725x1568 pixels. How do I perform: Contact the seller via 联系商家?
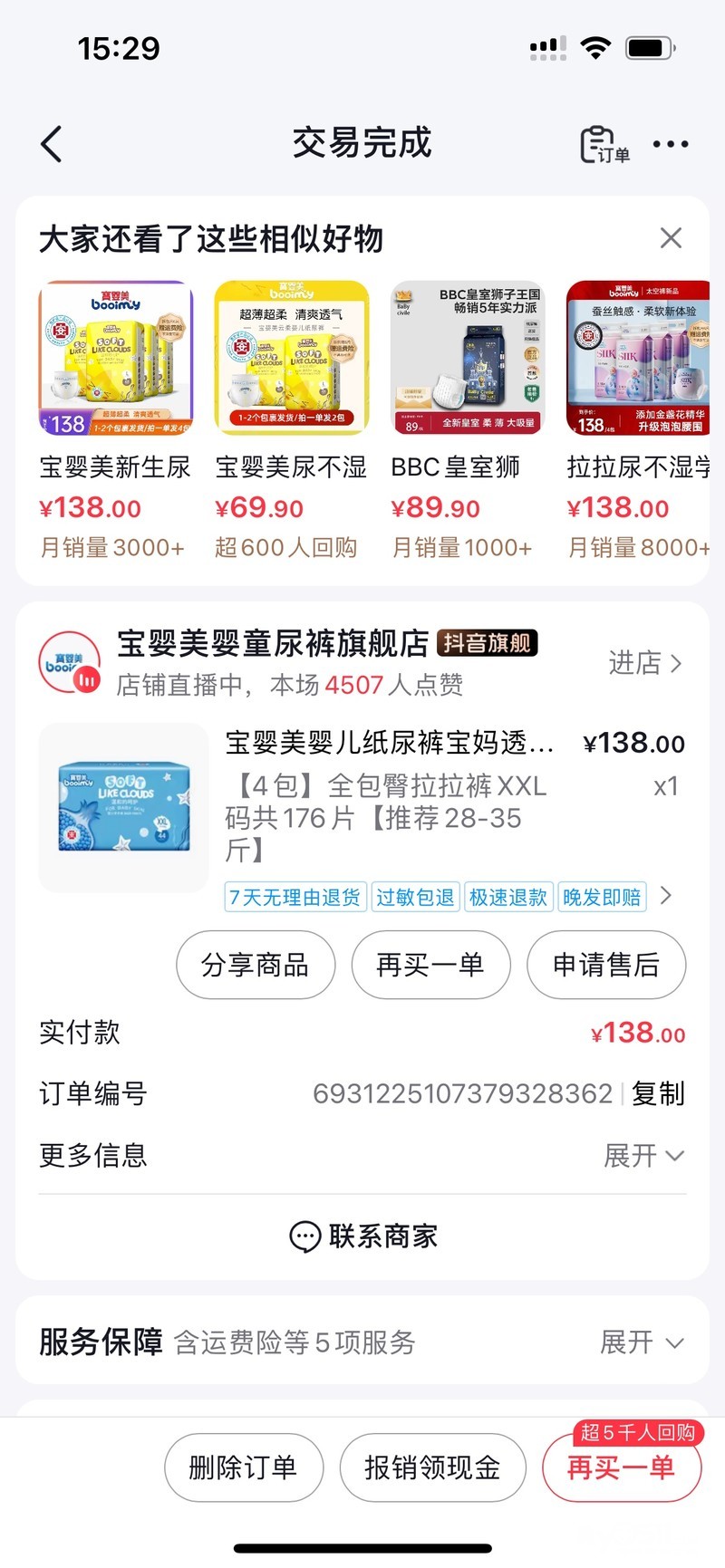point(362,1236)
